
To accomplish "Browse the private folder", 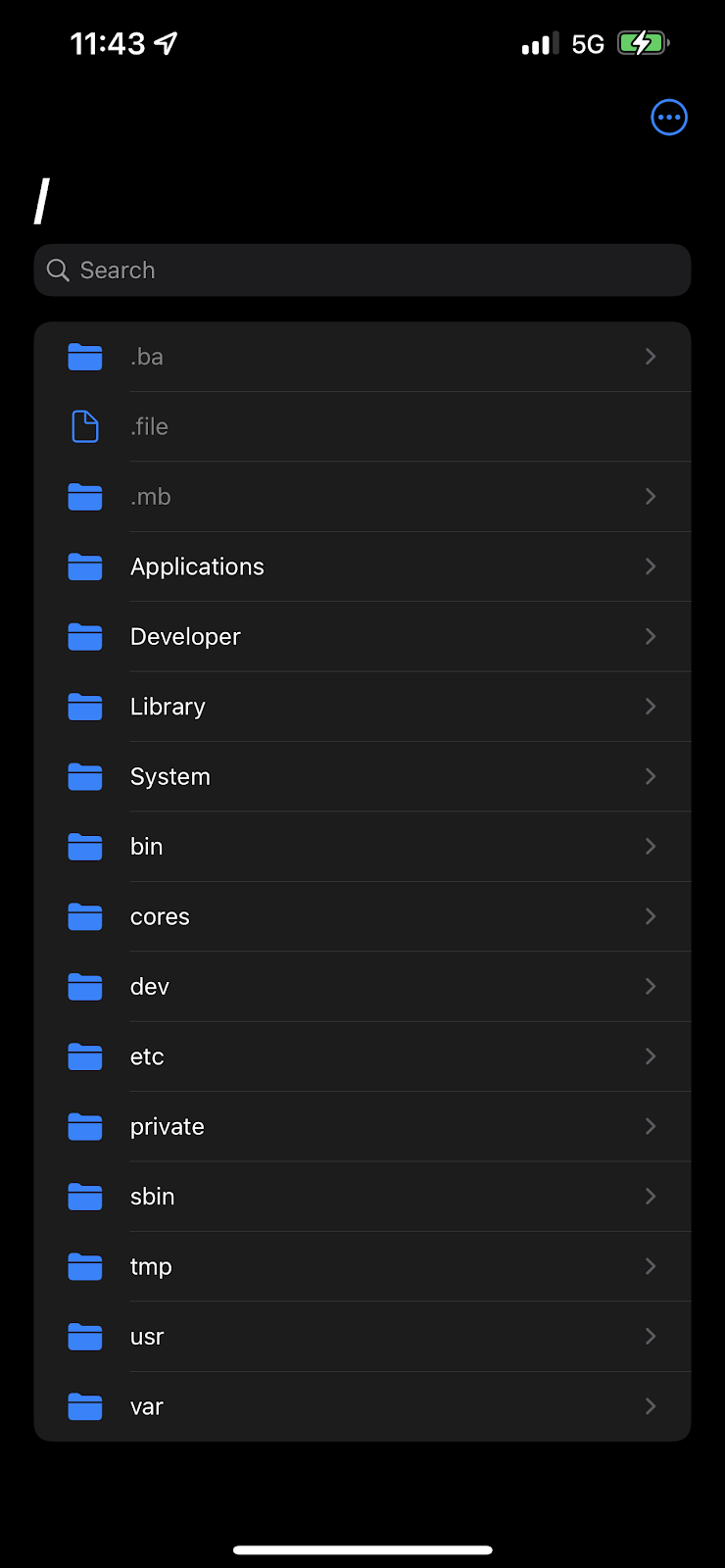I will pos(362,1127).
